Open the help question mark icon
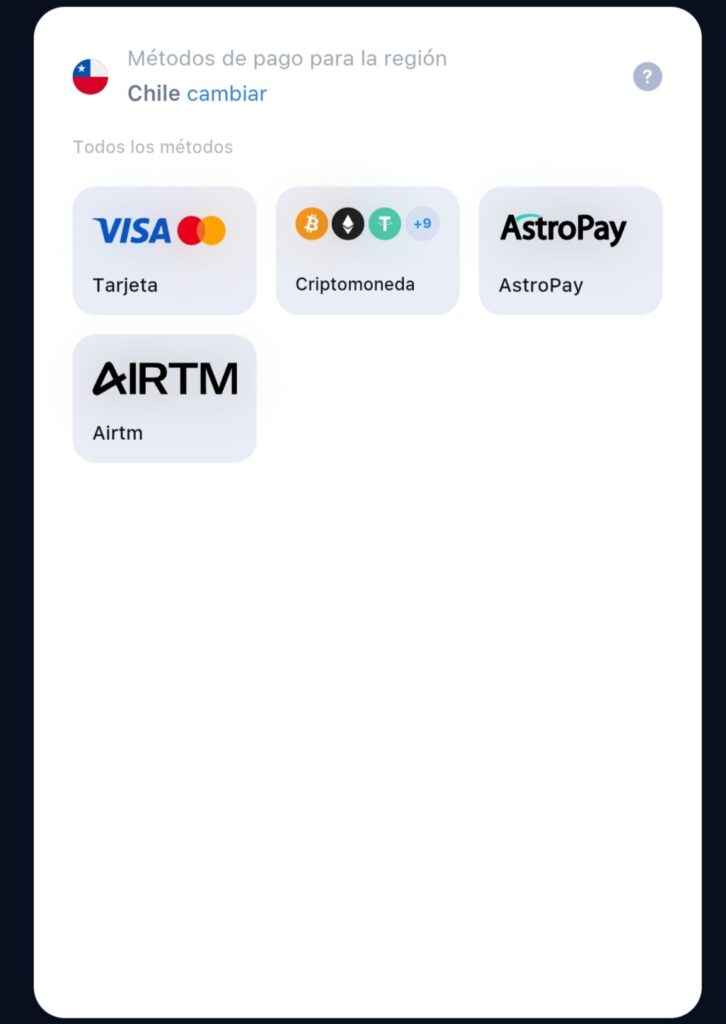 click(x=647, y=77)
